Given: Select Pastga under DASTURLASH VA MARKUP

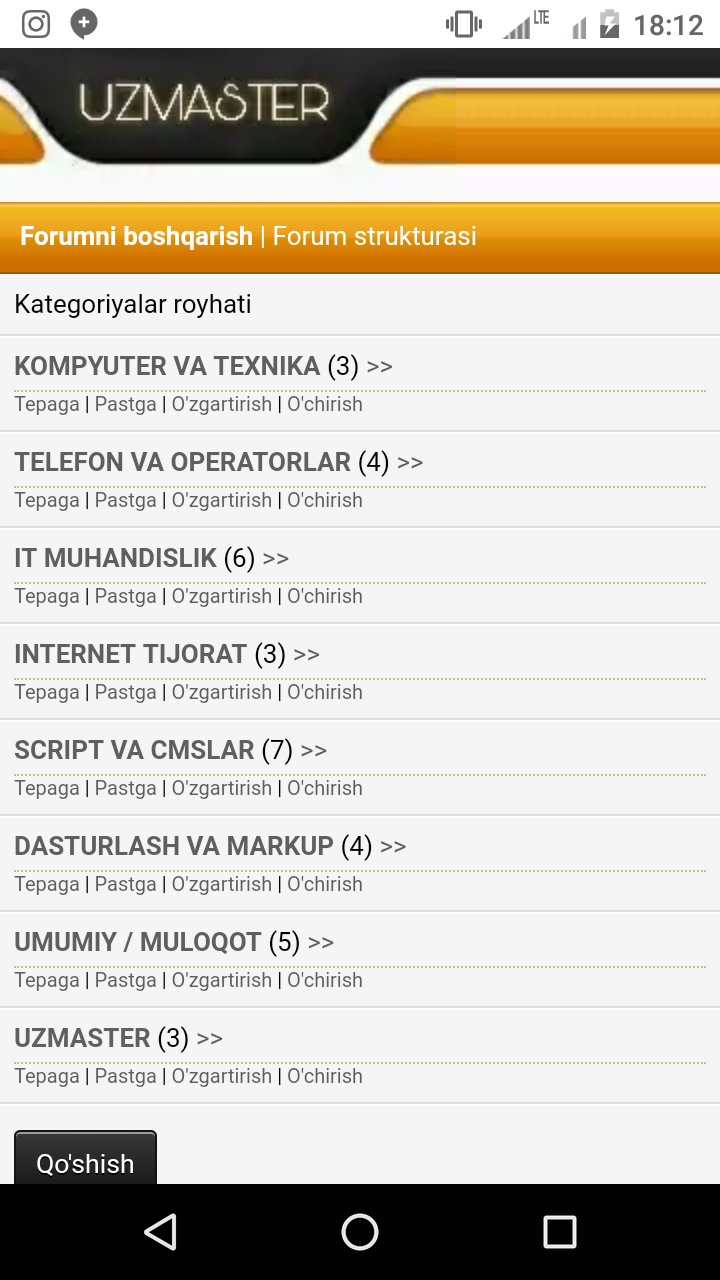Looking at the screenshot, I should 125,884.
